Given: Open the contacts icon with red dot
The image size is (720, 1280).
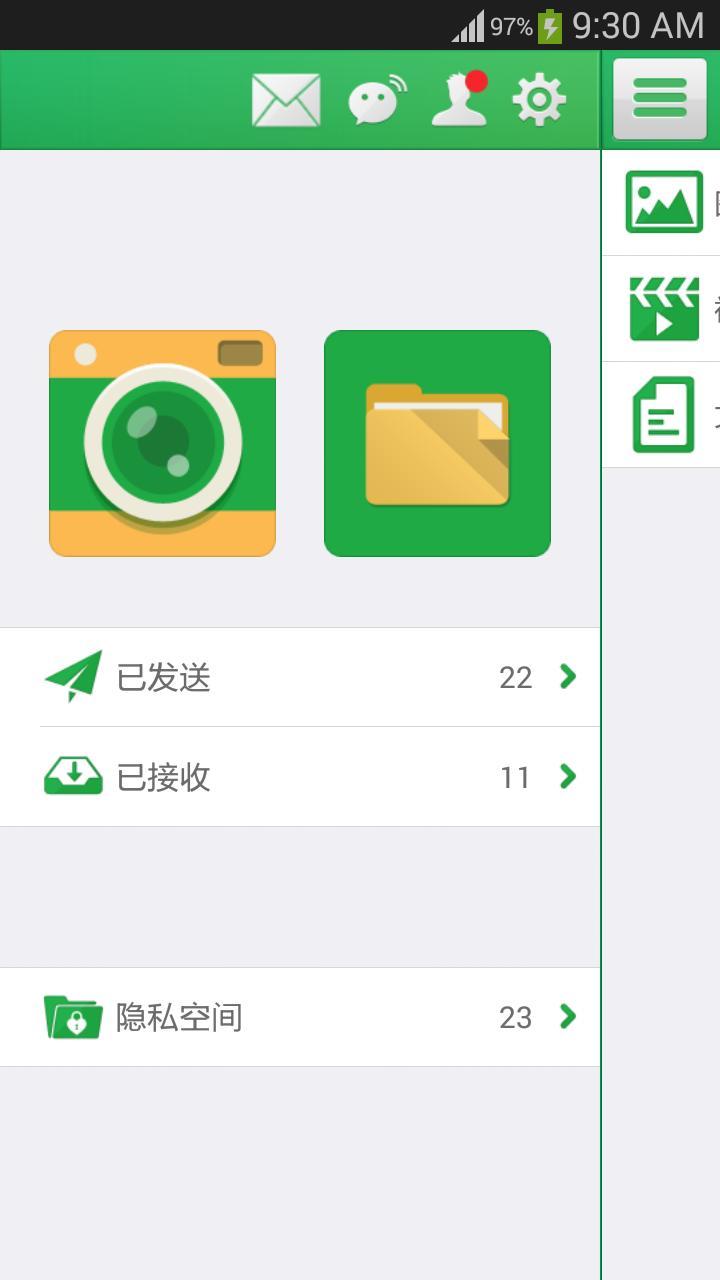Looking at the screenshot, I should [x=460, y=99].
